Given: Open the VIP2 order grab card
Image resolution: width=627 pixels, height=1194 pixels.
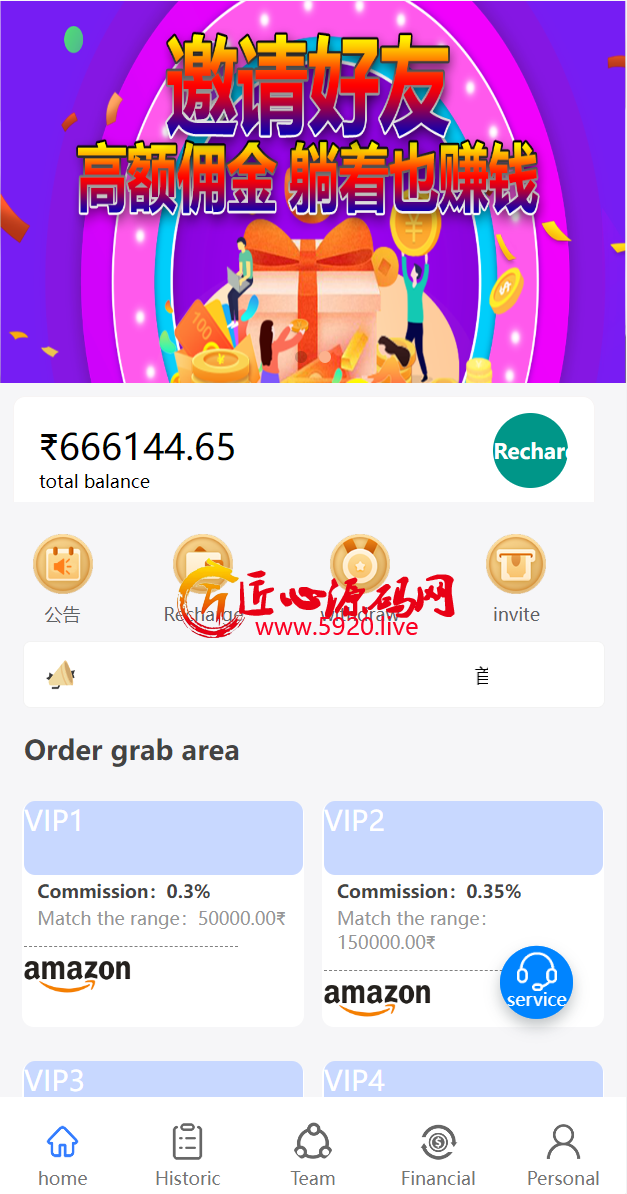Looking at the screenshot, I should pyautogui.click(x=463, y=913).
